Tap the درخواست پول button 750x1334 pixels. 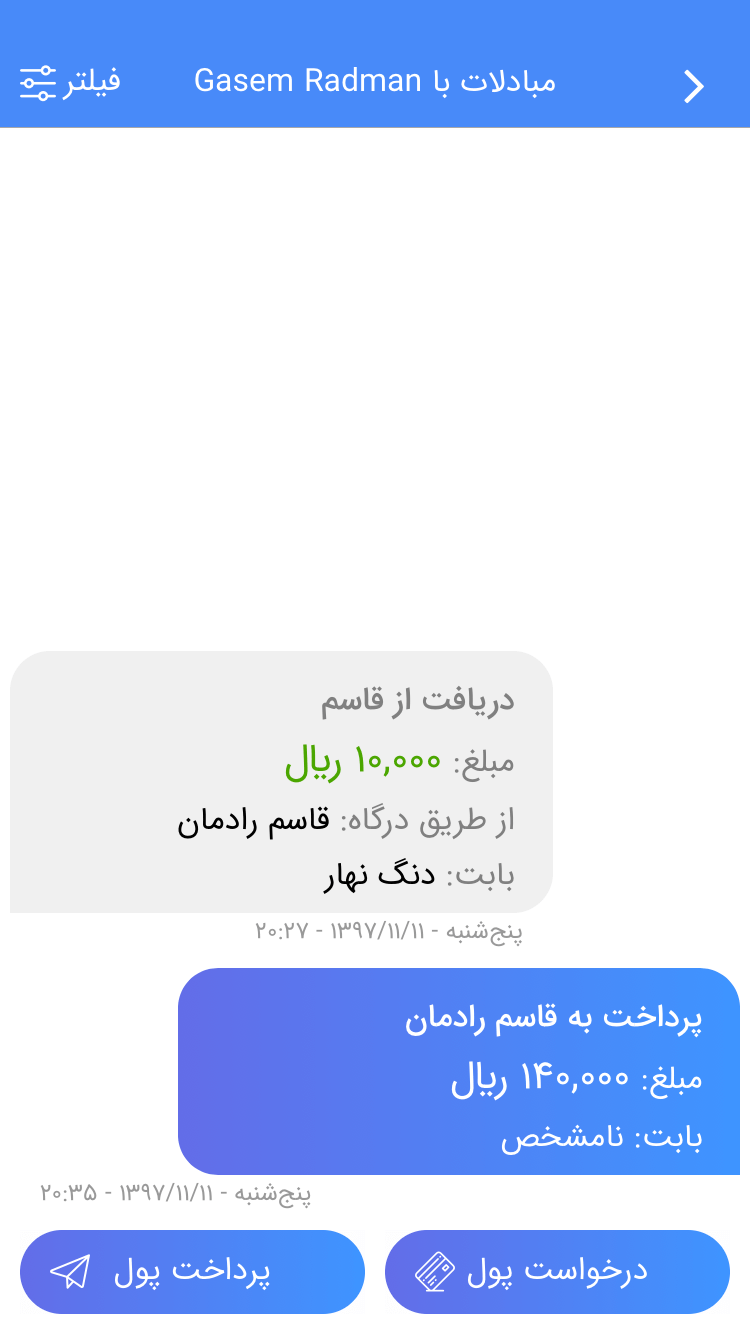(557, 1271)
